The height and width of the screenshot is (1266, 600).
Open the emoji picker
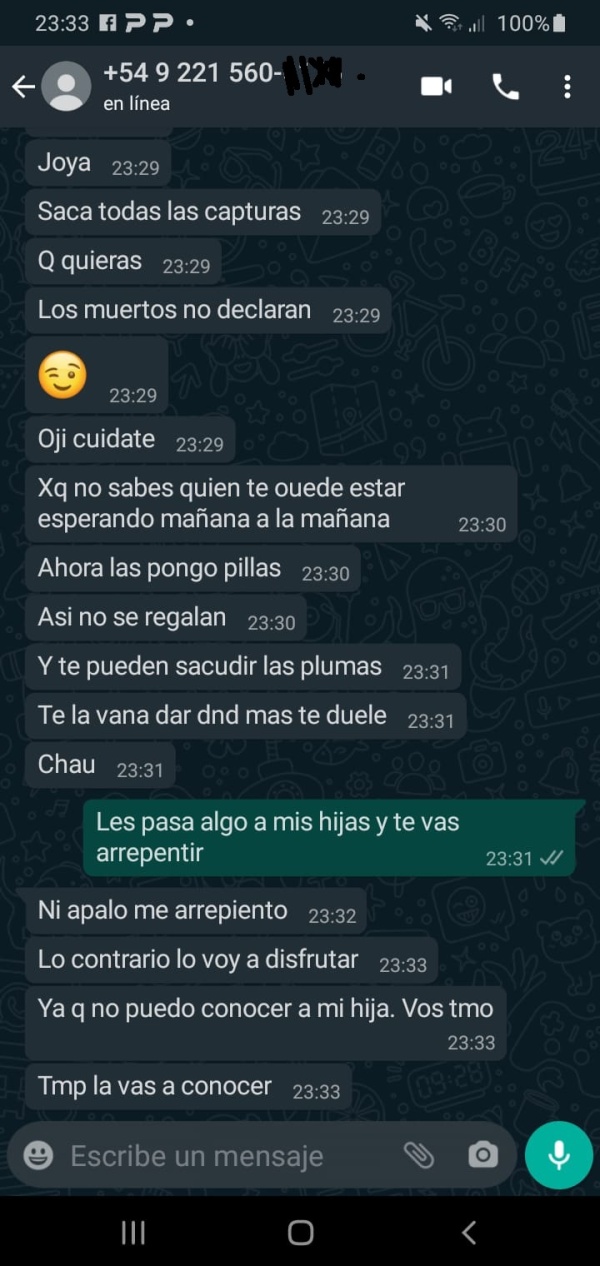click(38, 1156)
